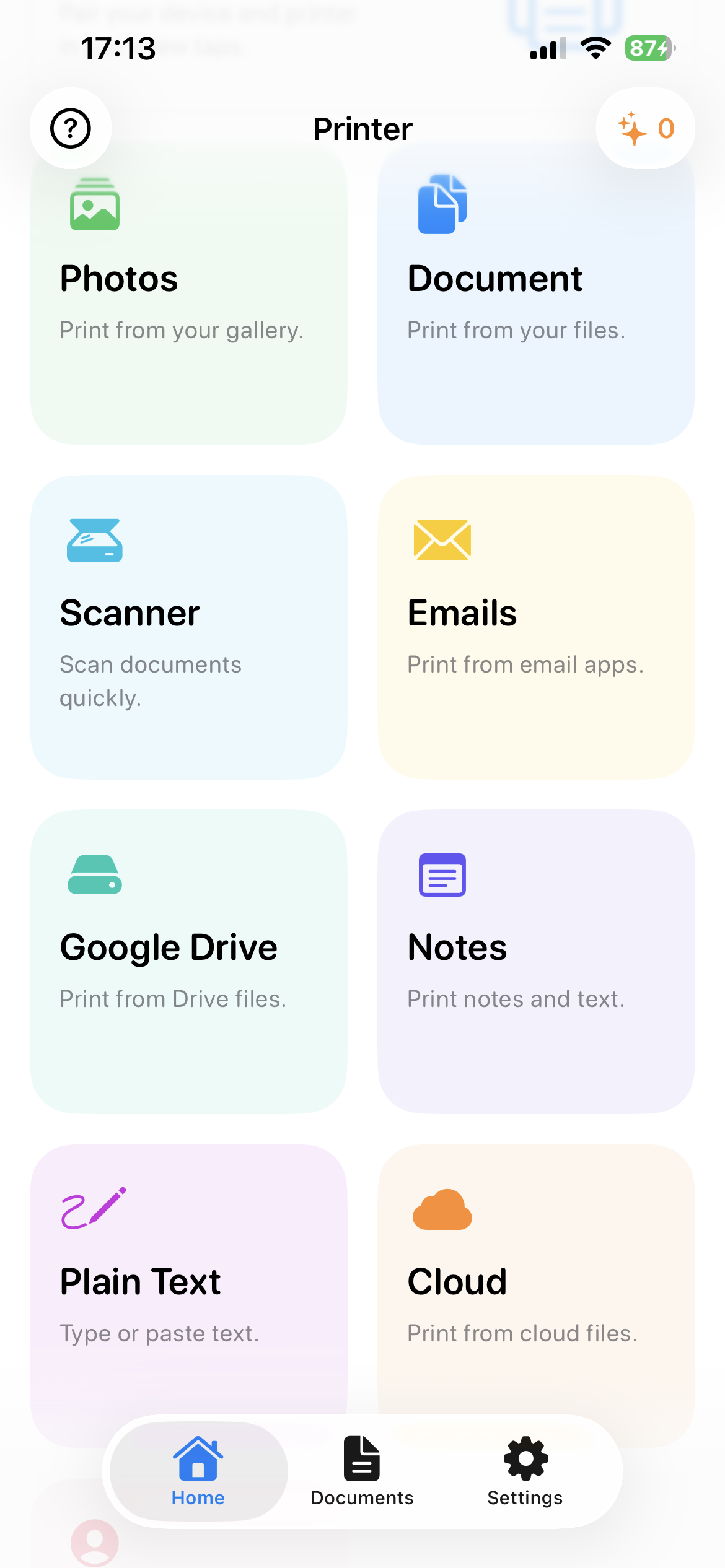The height and width of the screenshot is (1568, 725).
Task: Tap the blue document pages icon
Action: click(x=442, y=204)
